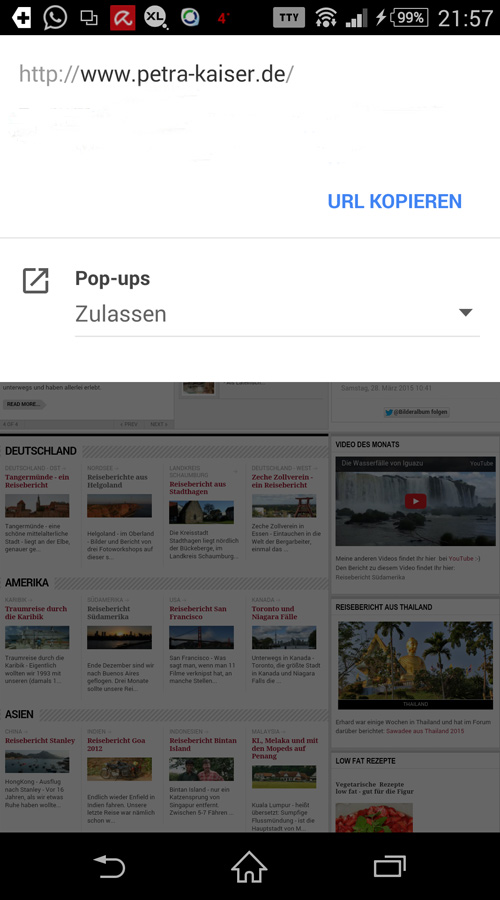
Task: Go back with the system back button
Action: click(109, 866)
